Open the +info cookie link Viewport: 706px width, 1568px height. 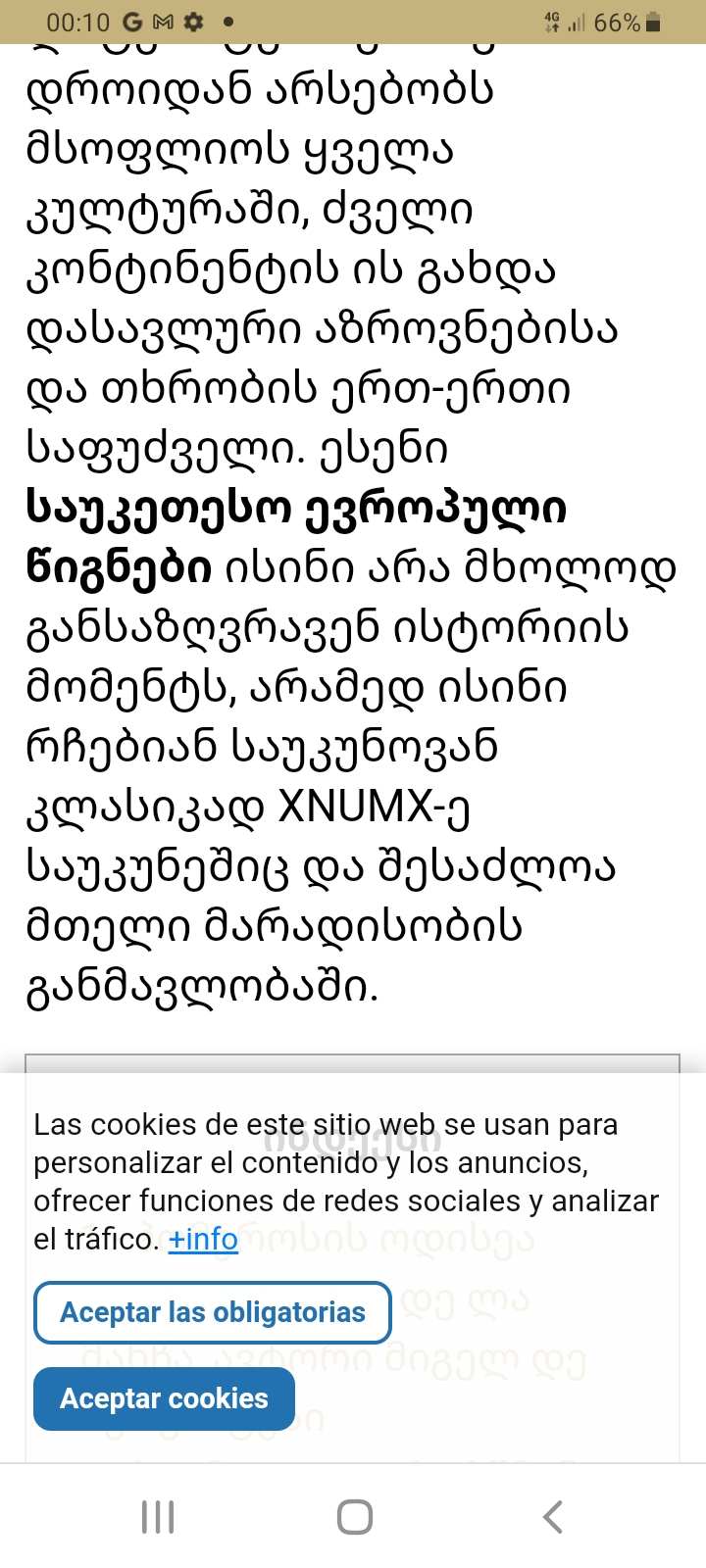tap(203, 1239)
